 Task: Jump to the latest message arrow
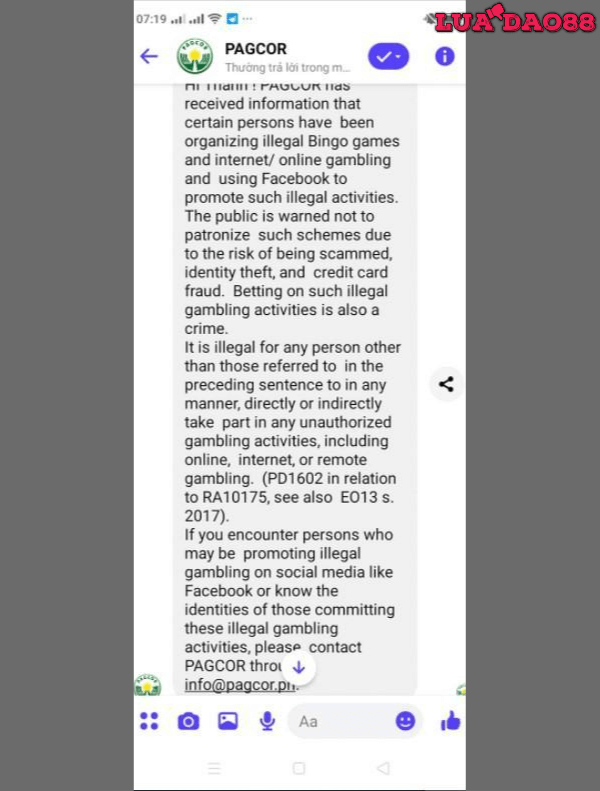point(298,667)
